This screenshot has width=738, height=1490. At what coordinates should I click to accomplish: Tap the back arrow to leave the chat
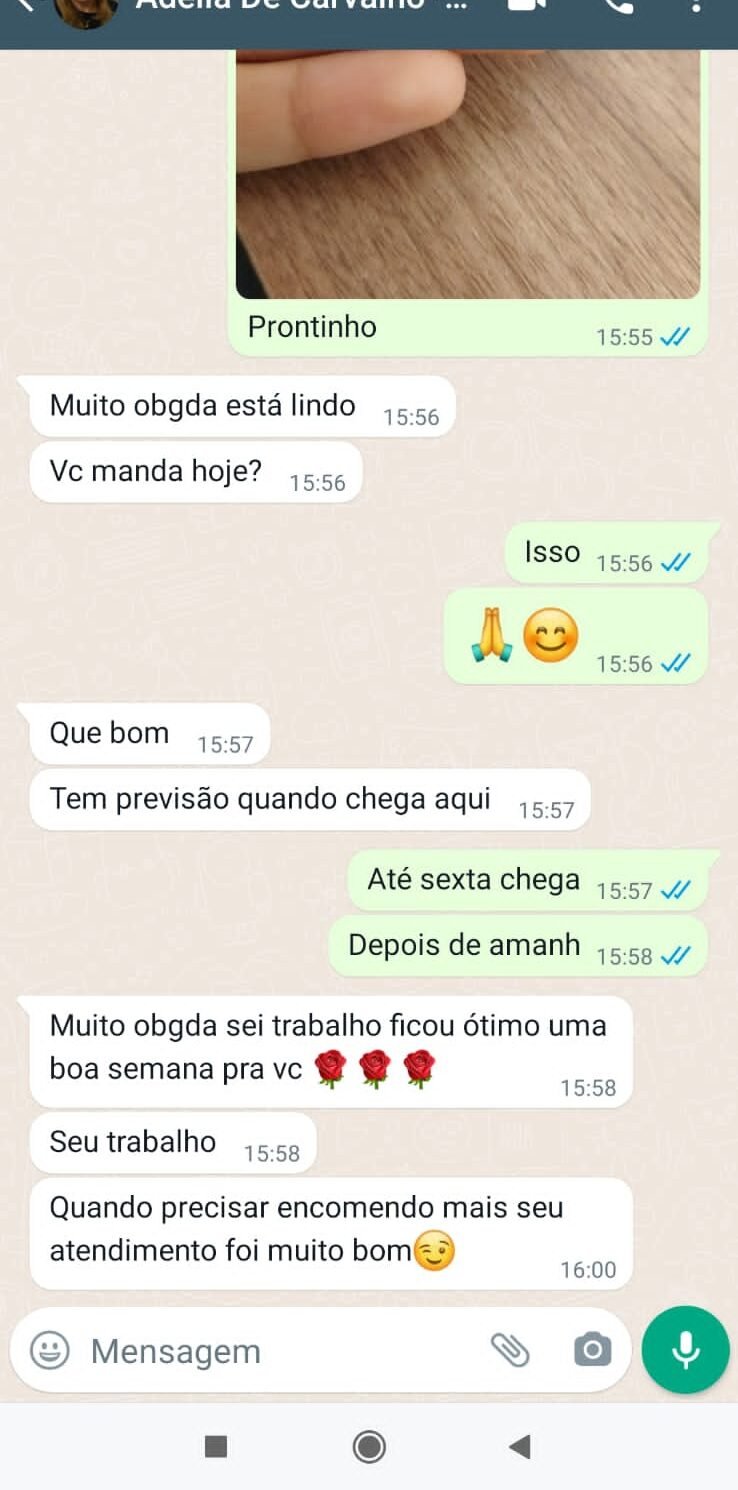click(25, 7)
